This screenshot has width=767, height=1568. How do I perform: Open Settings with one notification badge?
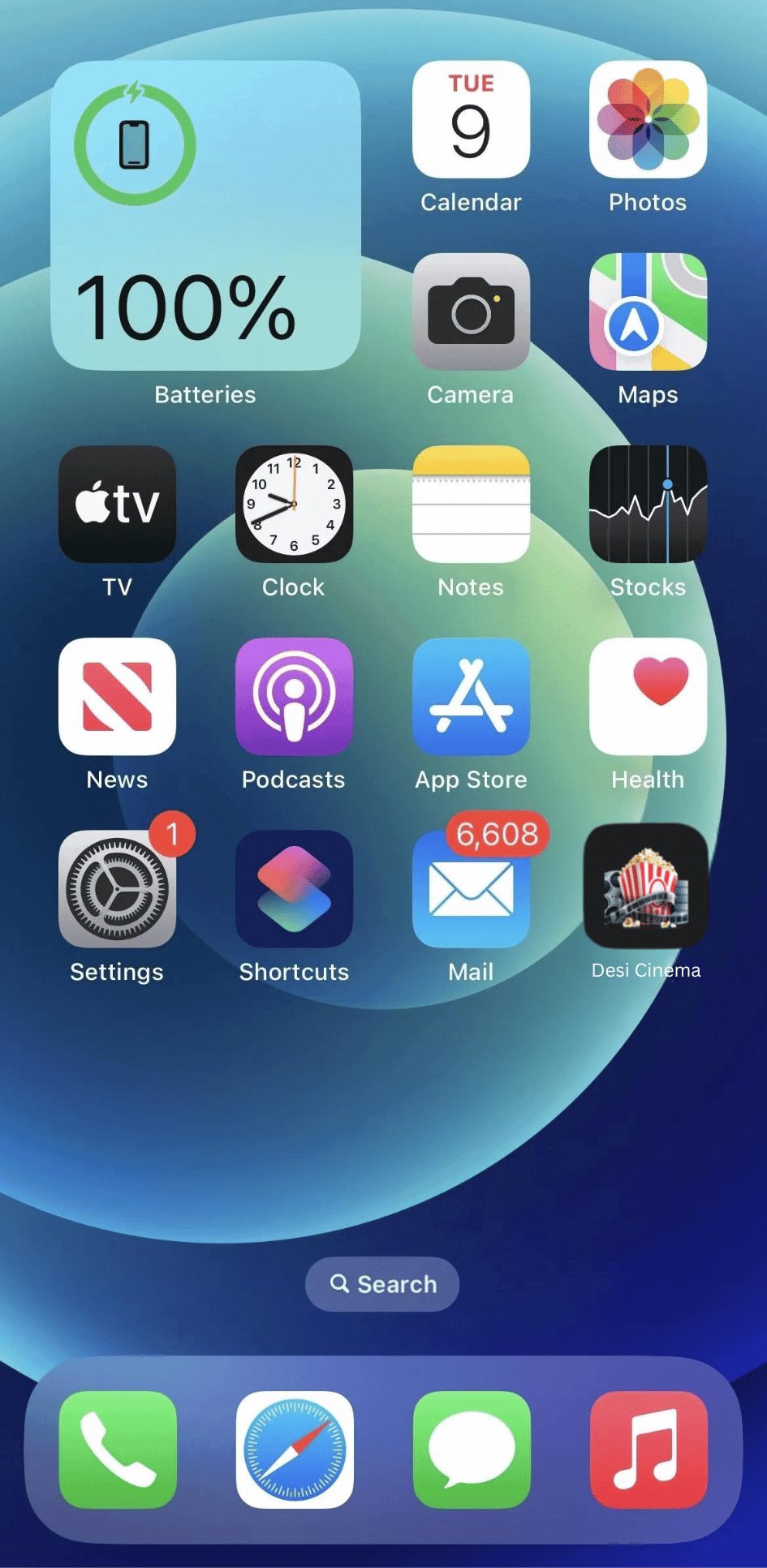coord(117,888)
